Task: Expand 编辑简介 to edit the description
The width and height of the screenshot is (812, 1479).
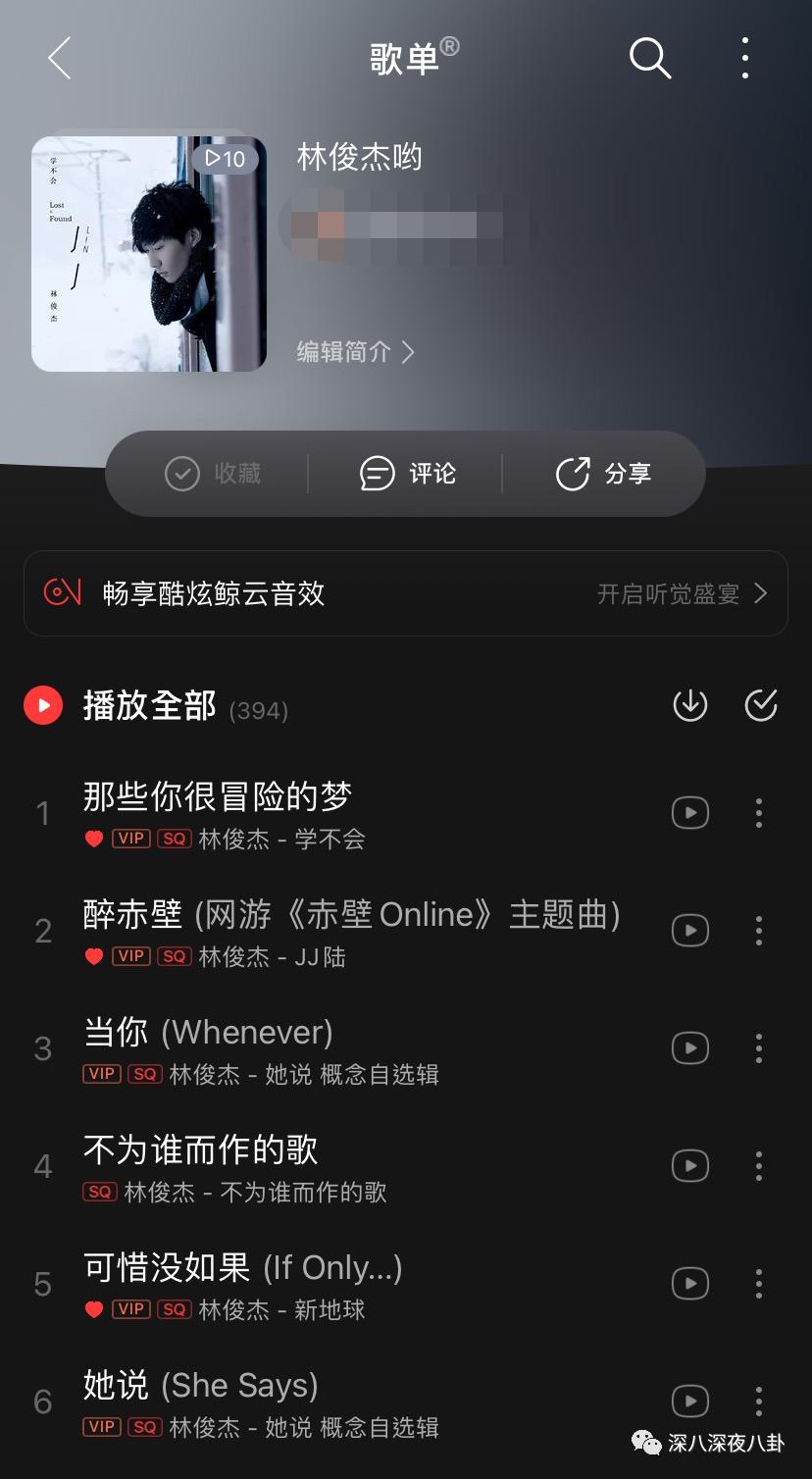Action: 353,351
